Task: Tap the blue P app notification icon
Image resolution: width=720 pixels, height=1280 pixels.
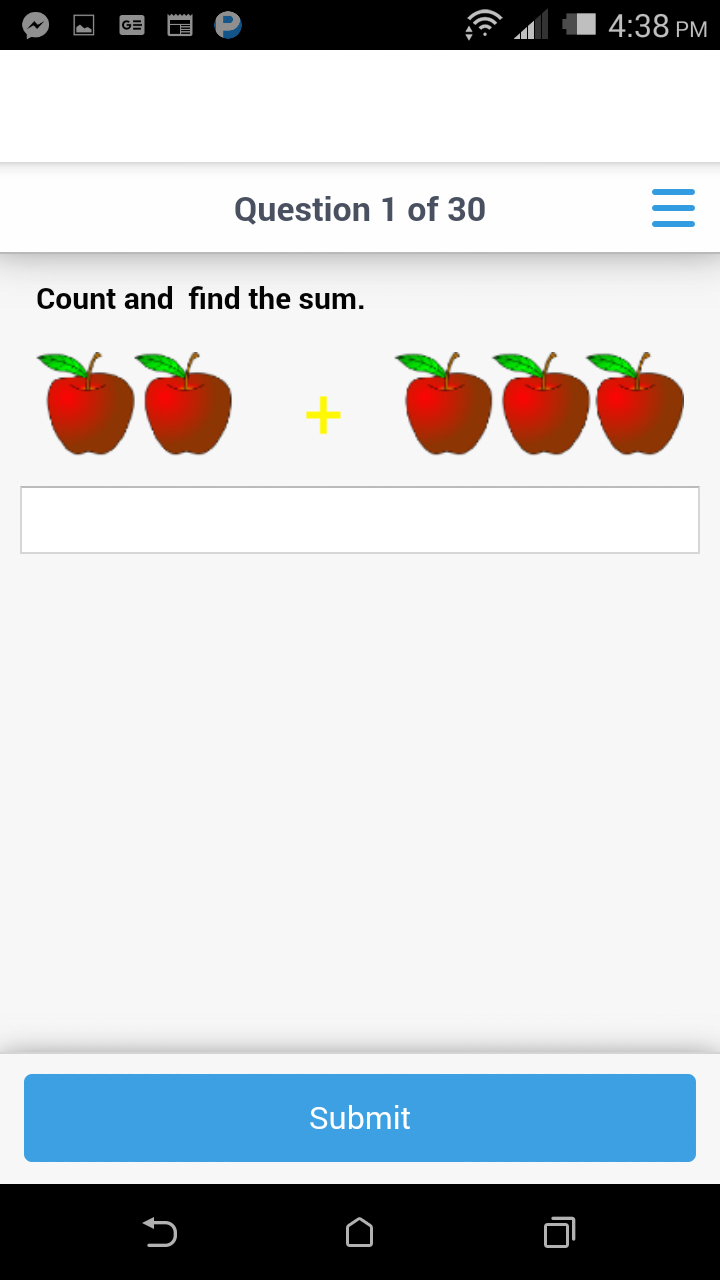Action: click(x=228, y=25)
